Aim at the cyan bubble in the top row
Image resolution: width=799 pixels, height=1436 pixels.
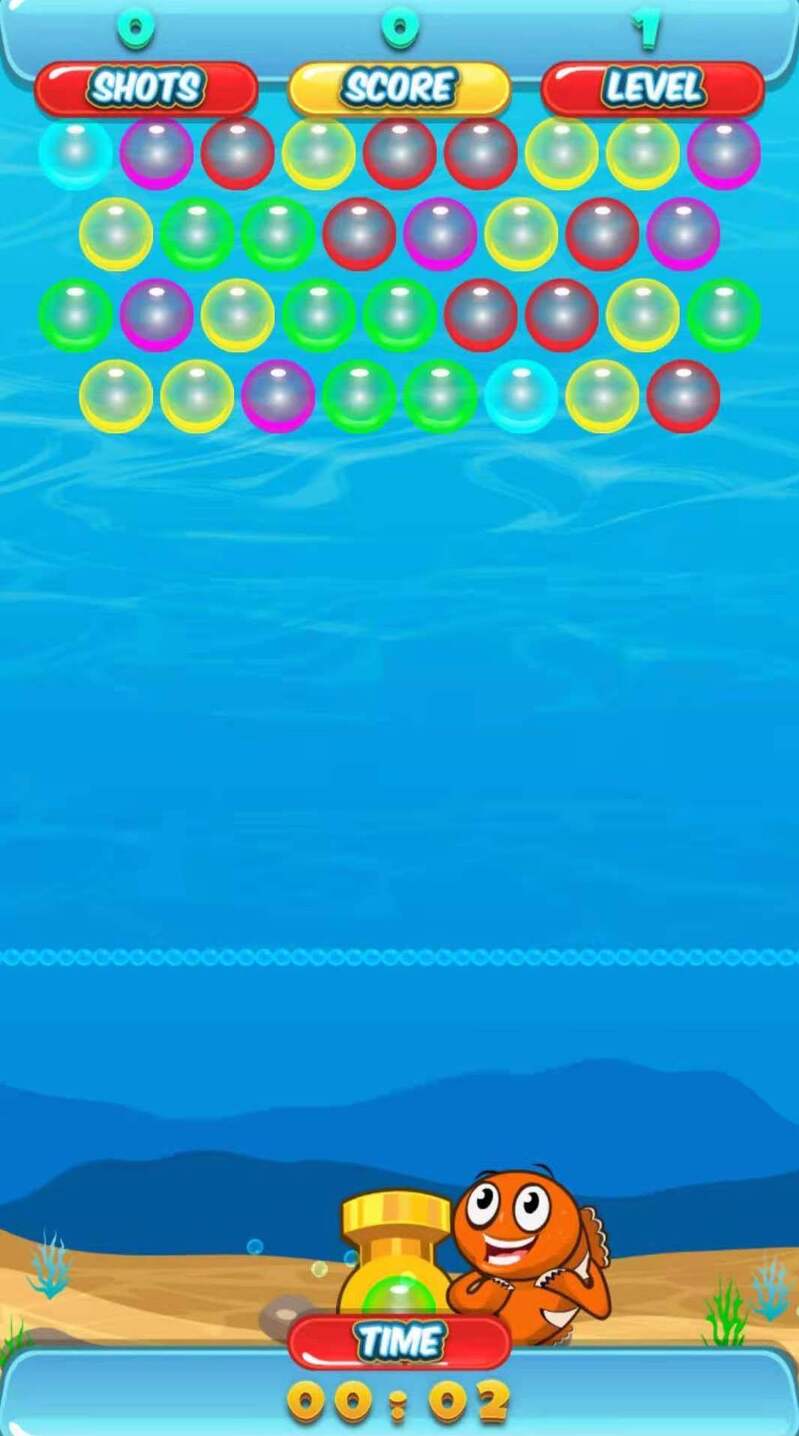pos(75,153)
